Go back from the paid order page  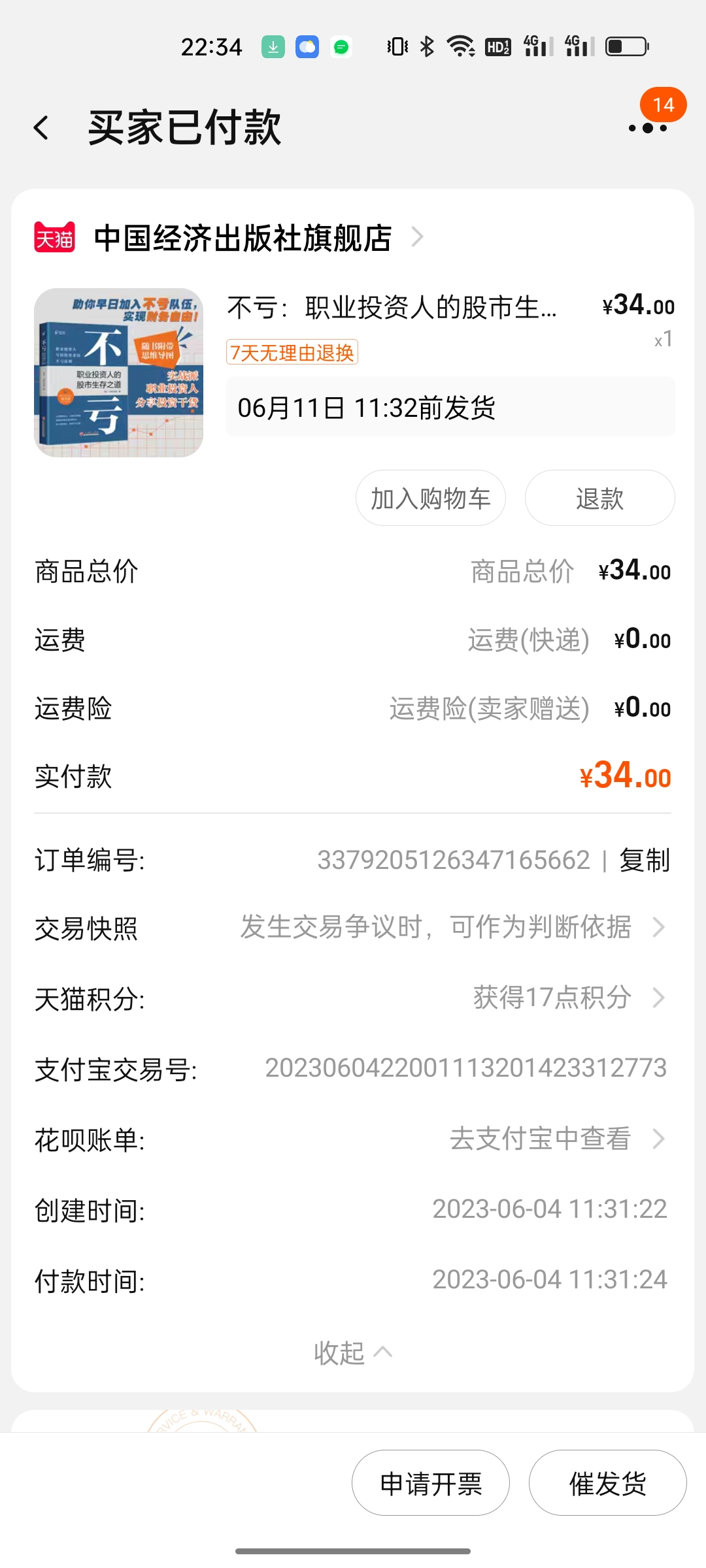pyautogui.click(x=42, y=127)
